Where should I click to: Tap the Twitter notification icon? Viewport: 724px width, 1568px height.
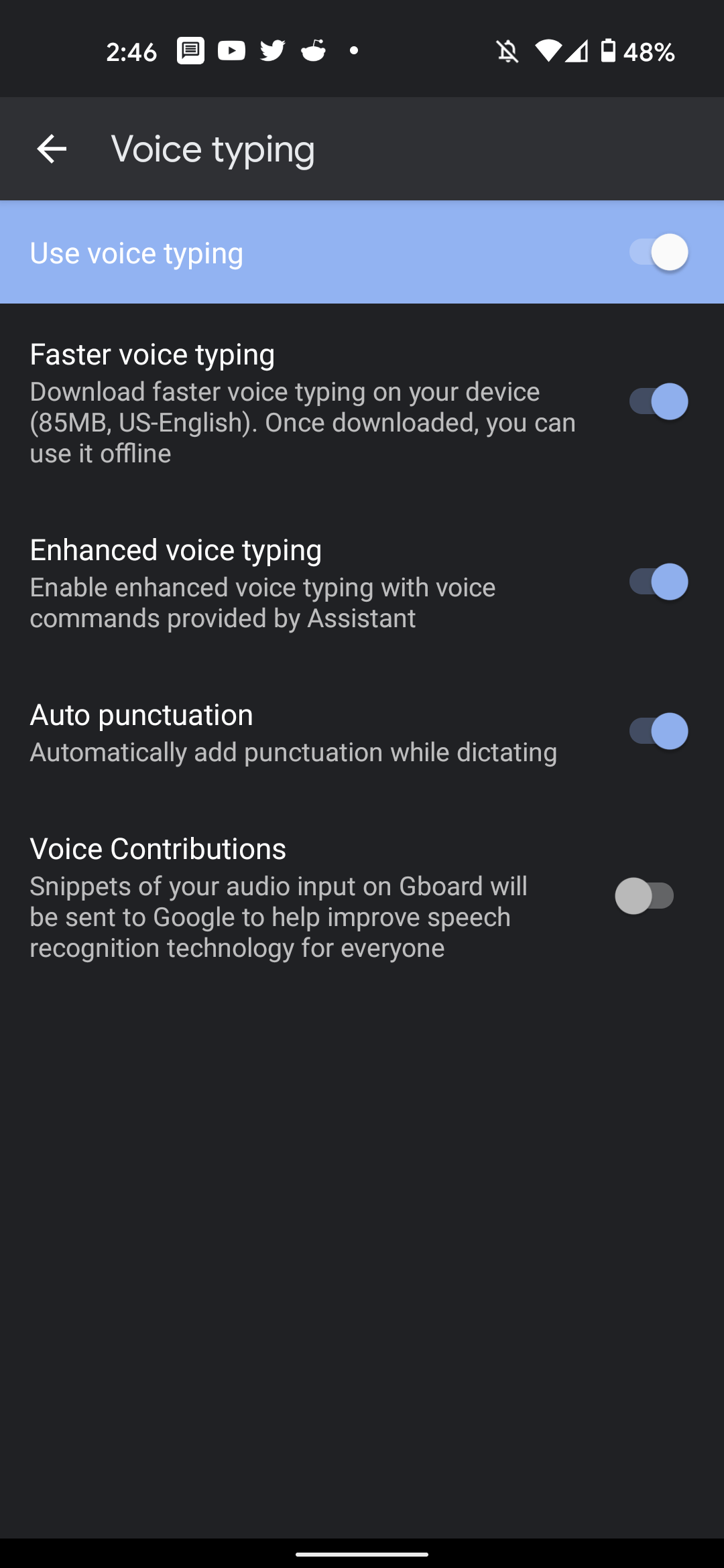coord(272,51)
